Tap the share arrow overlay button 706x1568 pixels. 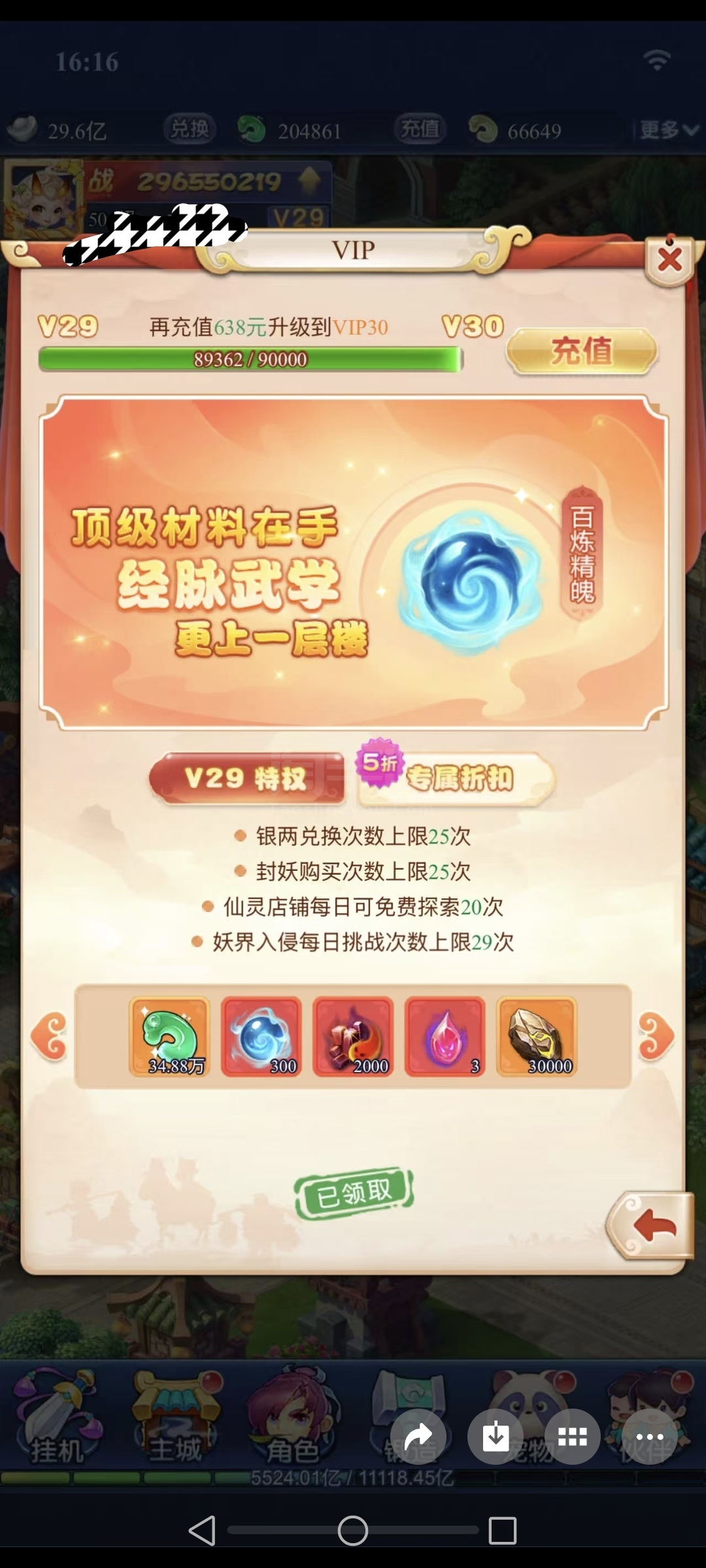click(418, 1437)
